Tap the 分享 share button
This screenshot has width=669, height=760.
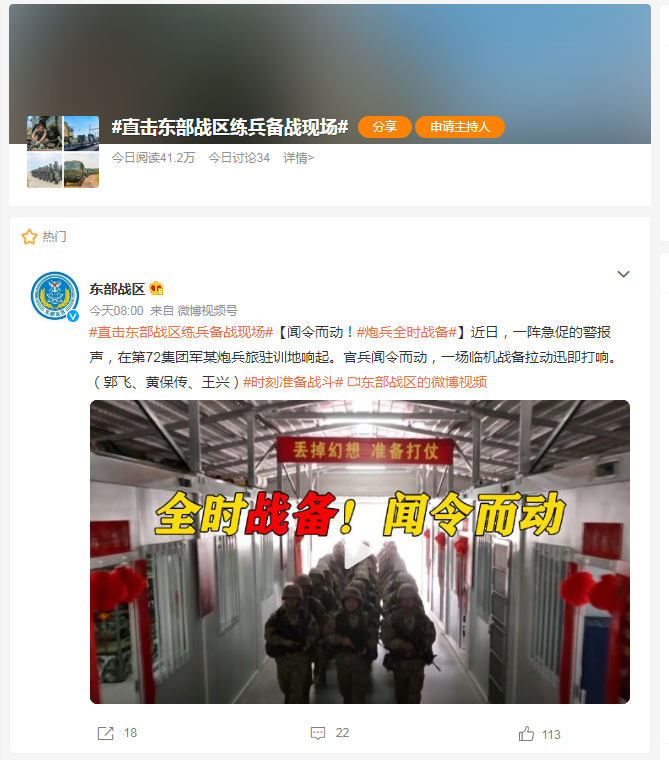384,127
